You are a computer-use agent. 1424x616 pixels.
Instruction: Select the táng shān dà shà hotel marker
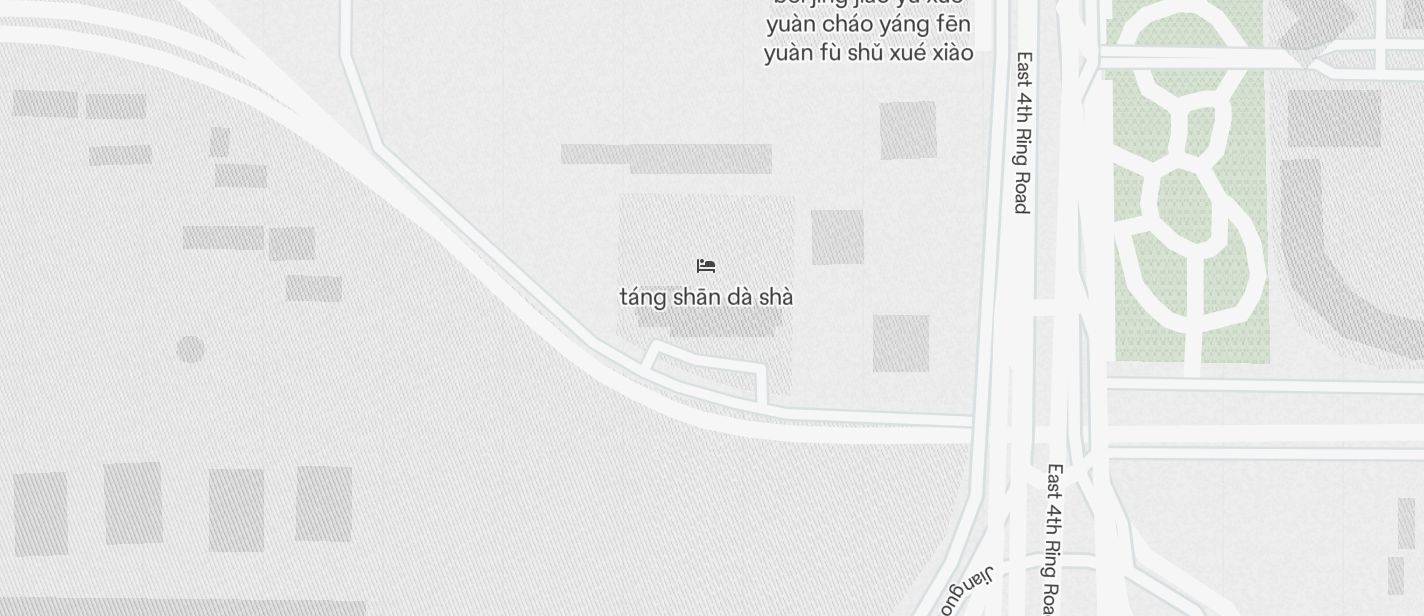coord(706,266)
